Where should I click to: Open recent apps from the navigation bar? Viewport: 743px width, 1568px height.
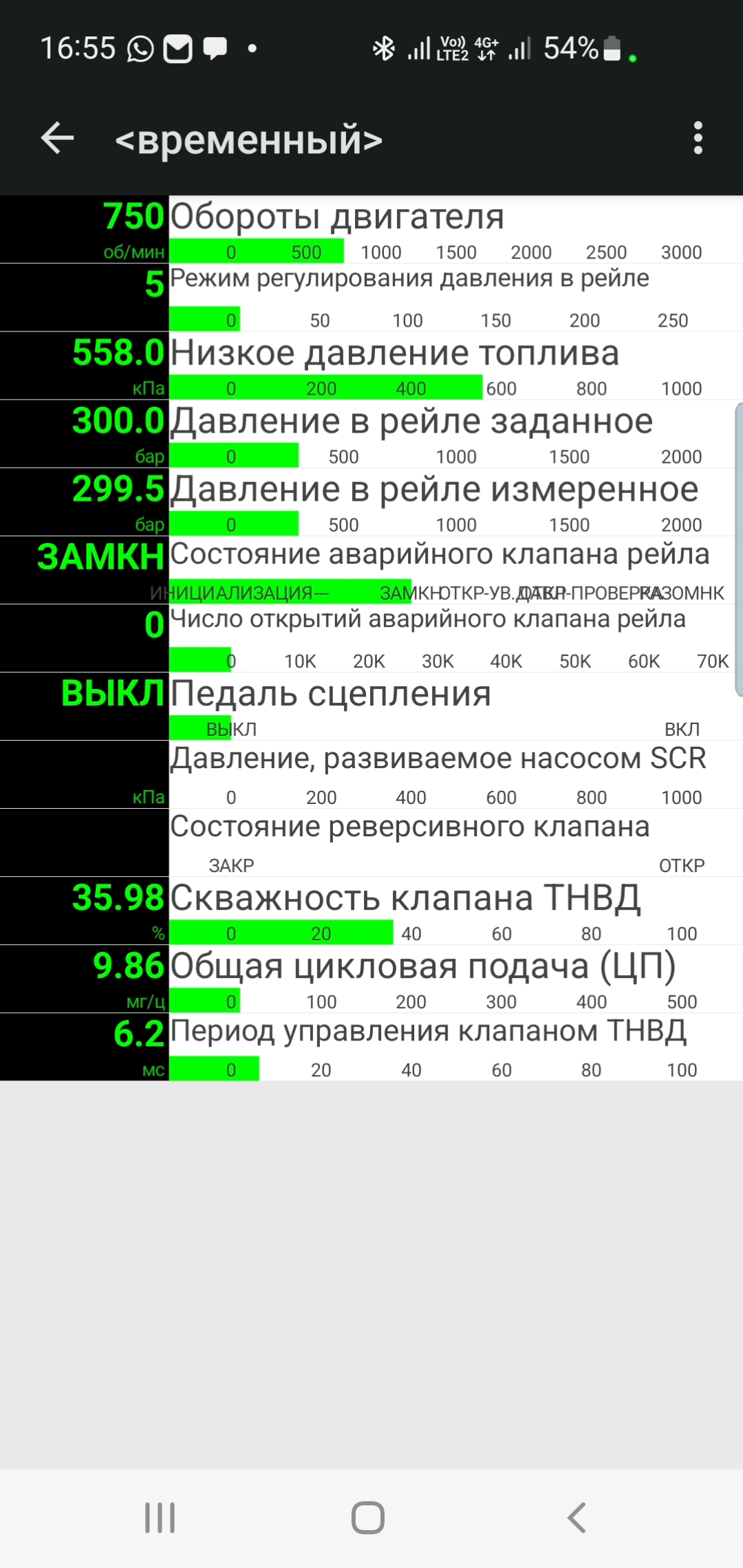[160, 1518]
